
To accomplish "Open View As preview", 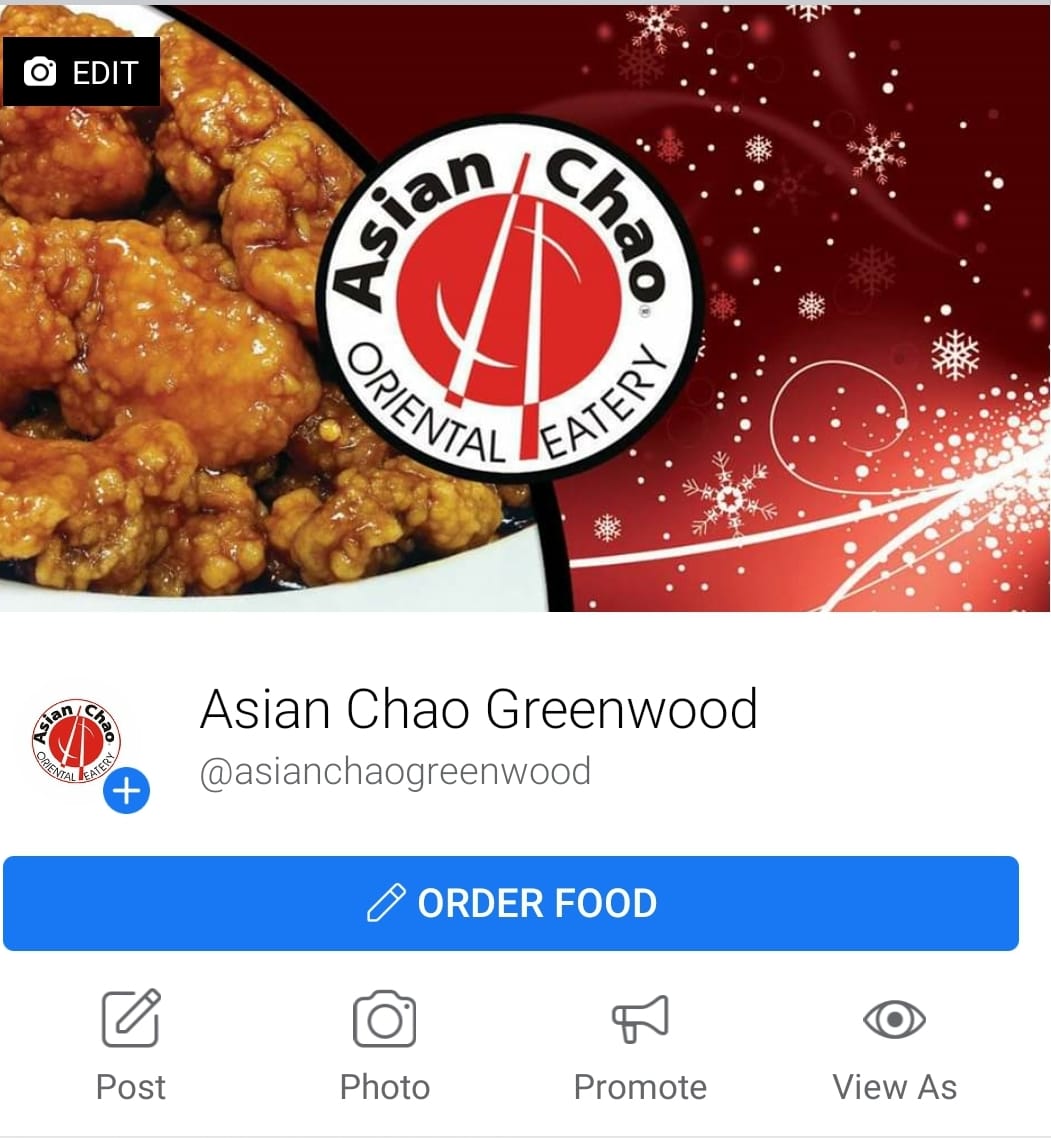I will (894, 1043).
